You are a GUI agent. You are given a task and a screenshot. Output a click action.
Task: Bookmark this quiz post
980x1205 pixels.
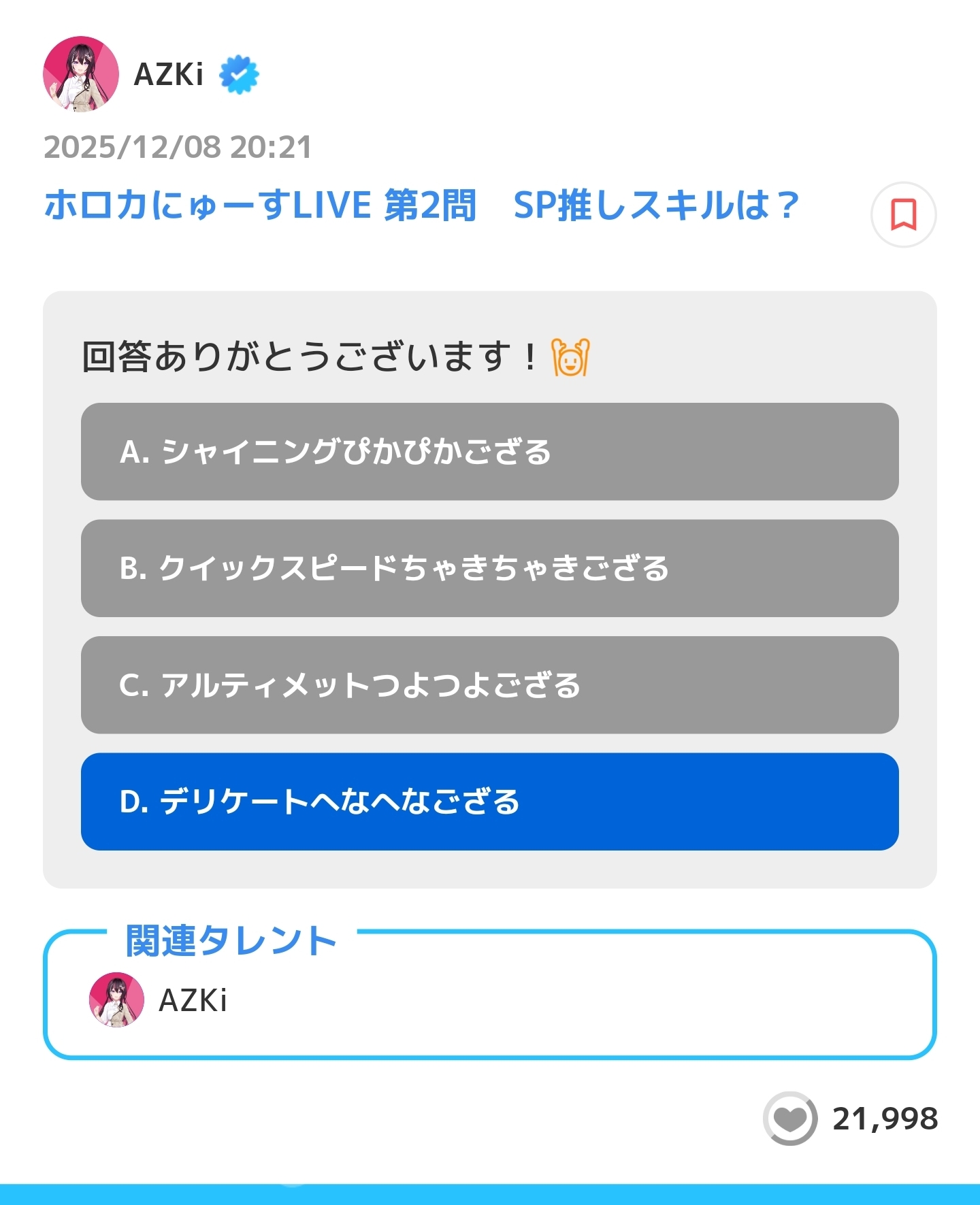pos(903,214)
